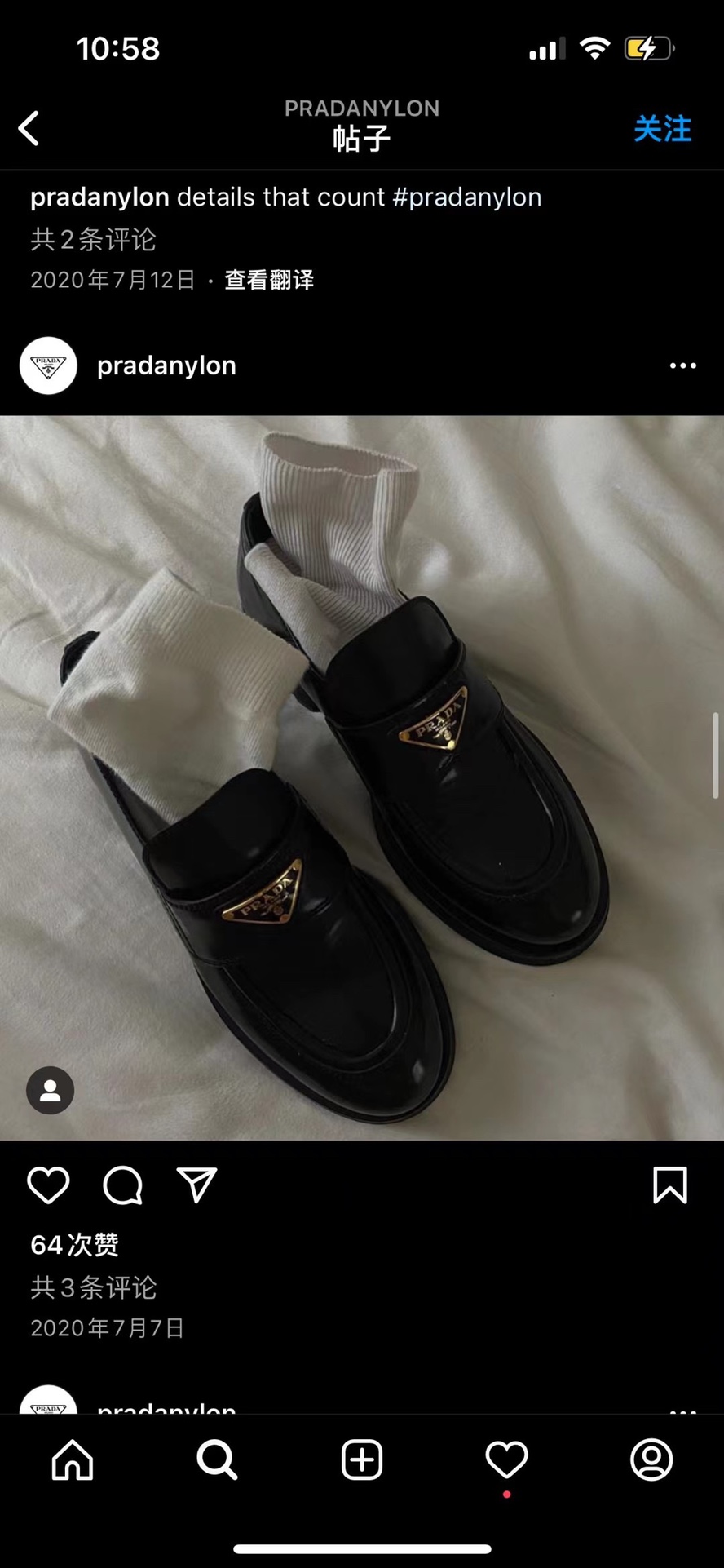
Task: Open comments via the speech bubble icon
Action: tap(123, 1185)
